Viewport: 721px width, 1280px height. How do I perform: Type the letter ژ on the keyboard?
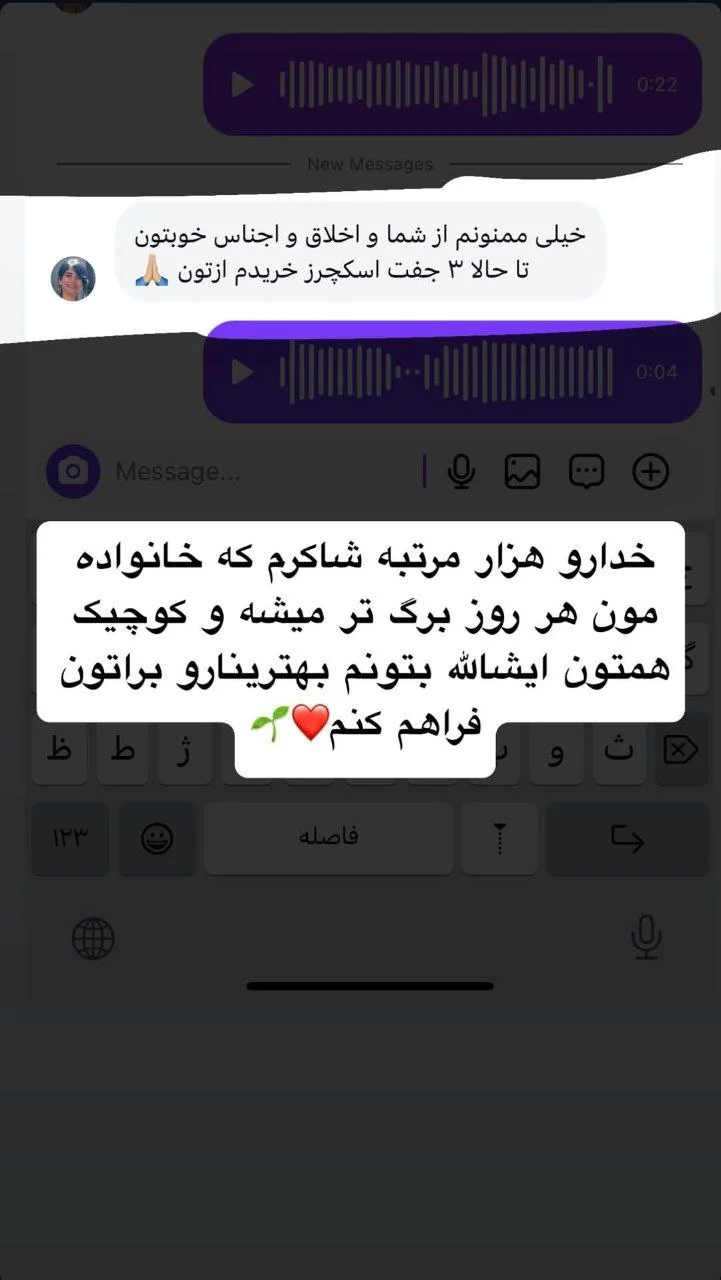click(185, 751)
